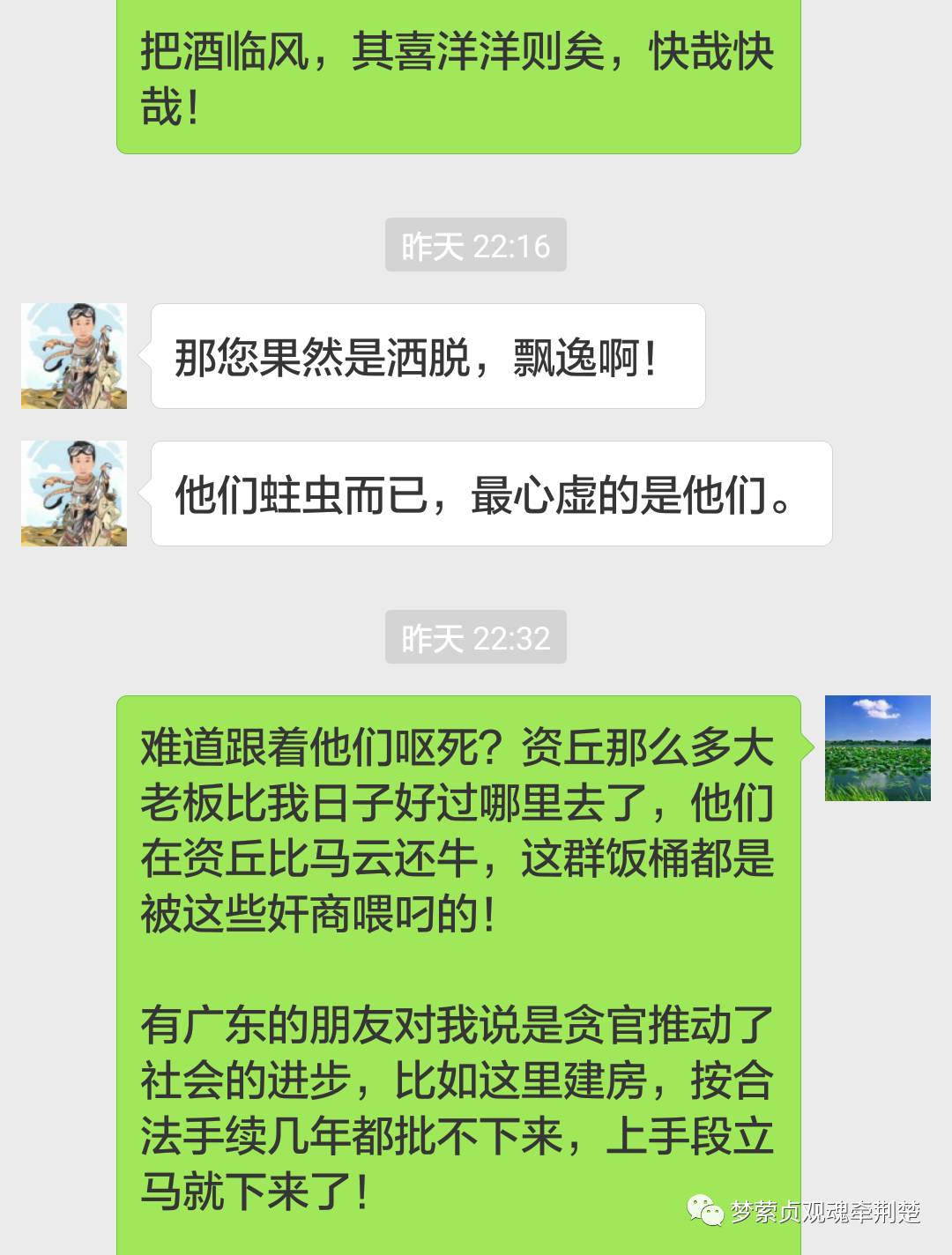The width and height of the screenshot is (952, 1255).
Task: Click the contact's avatar next to the 蛀虫 message
Action: tap(75, 492)
